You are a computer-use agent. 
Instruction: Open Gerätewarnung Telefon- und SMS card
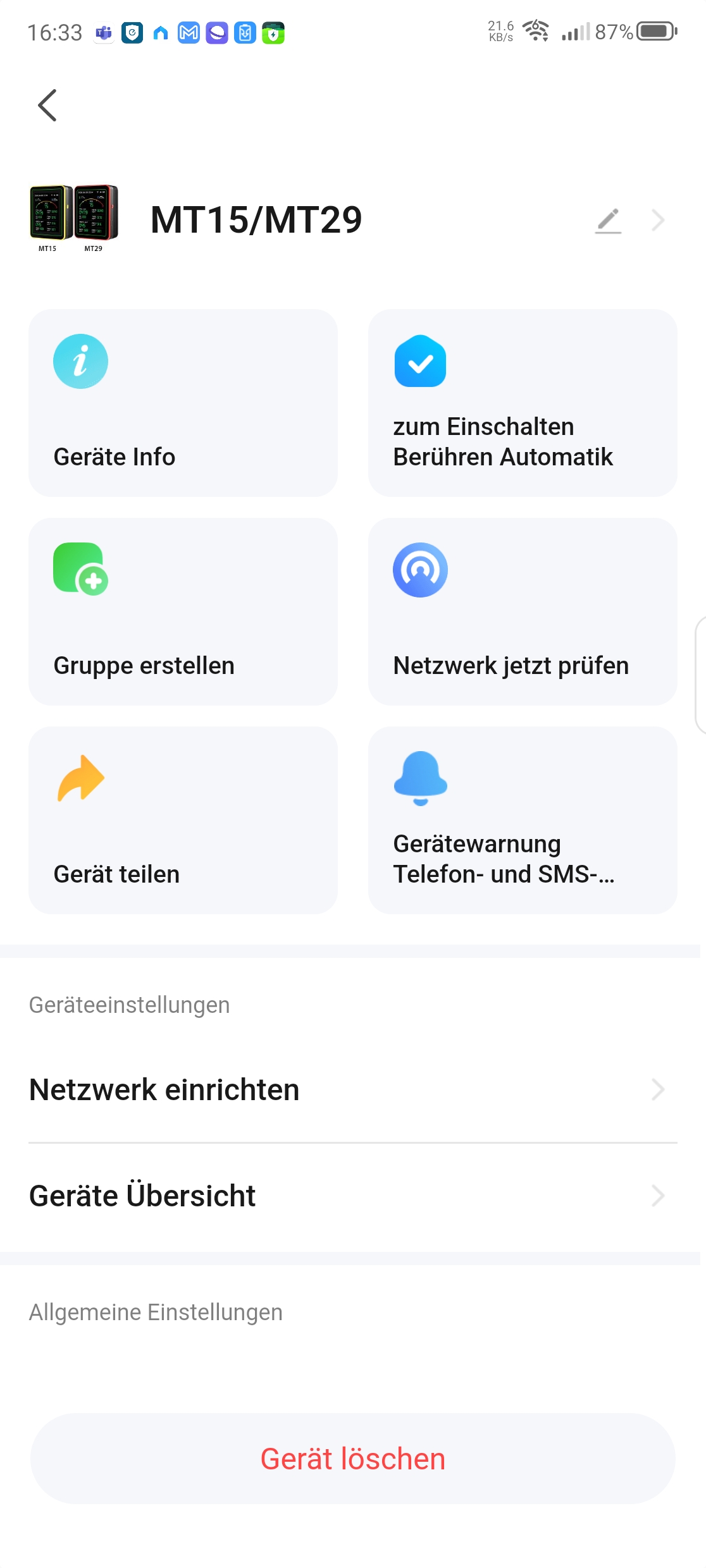(x=523, y=820)
